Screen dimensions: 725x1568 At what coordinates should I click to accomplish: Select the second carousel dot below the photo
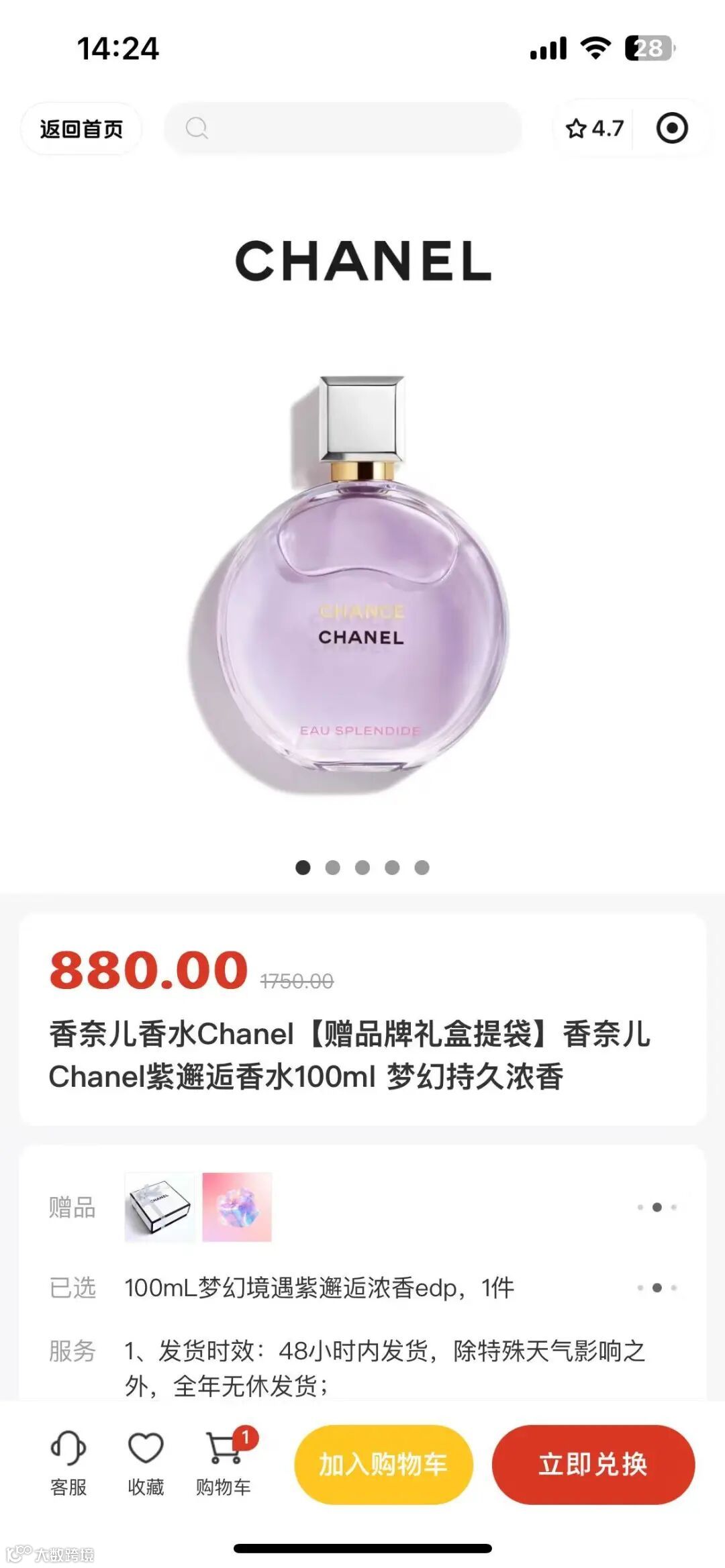(332, 866)
